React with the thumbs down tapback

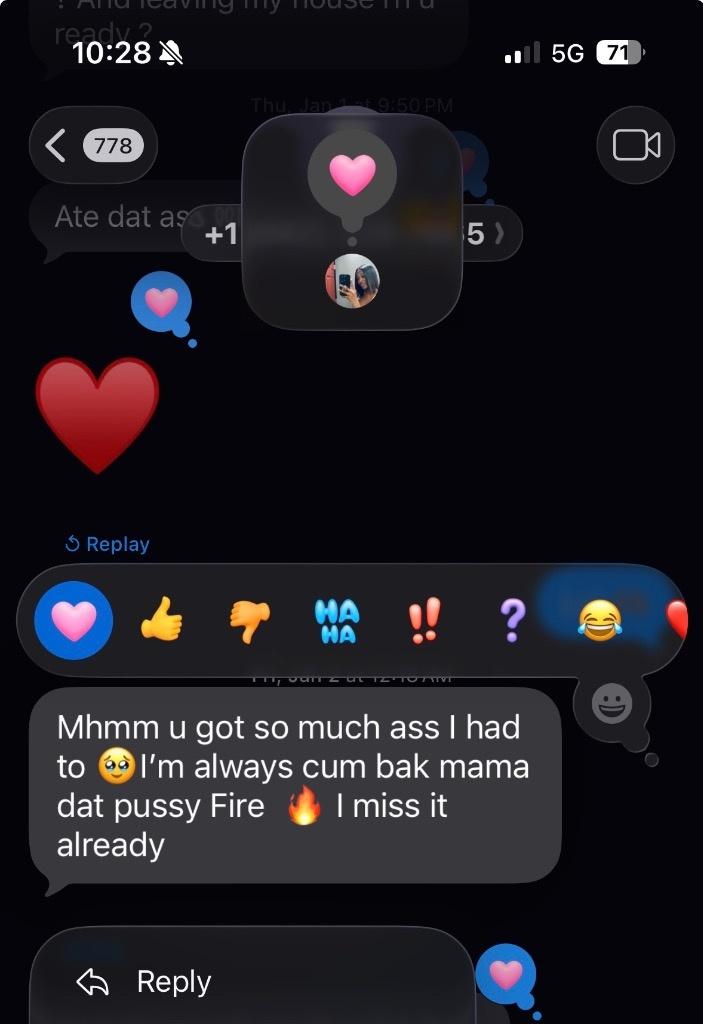coord(249,622)
